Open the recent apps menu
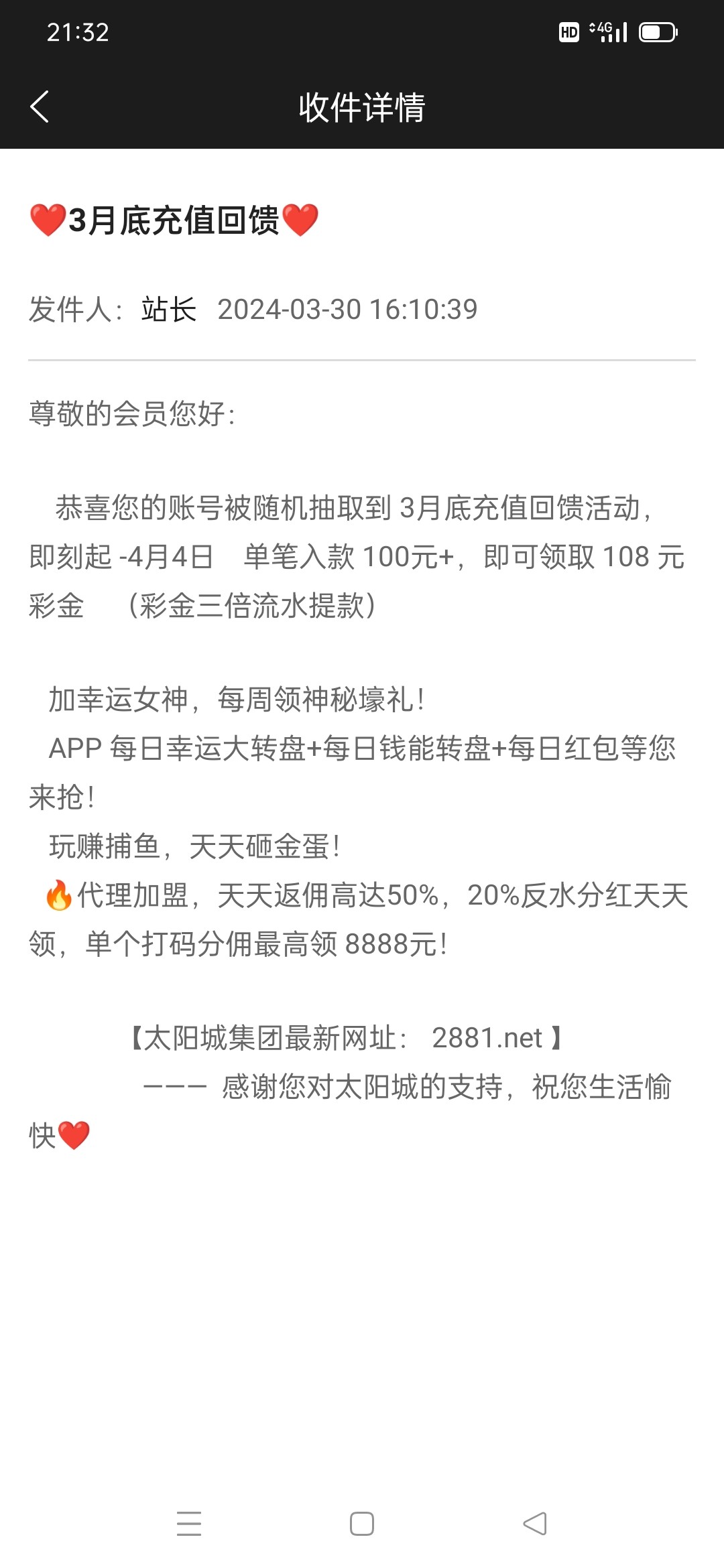 click(189, 1523)
